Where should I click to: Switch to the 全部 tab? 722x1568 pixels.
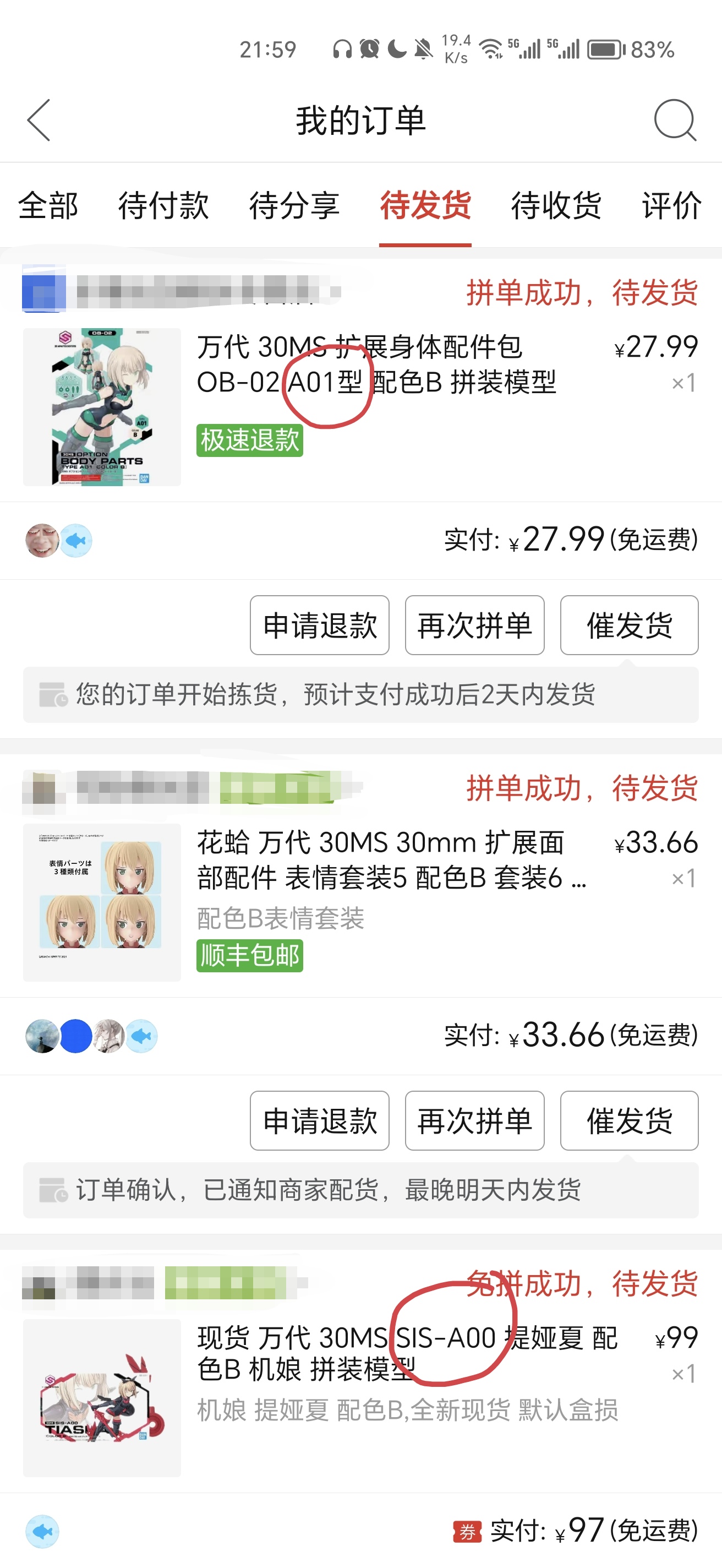tap(48, 206)
